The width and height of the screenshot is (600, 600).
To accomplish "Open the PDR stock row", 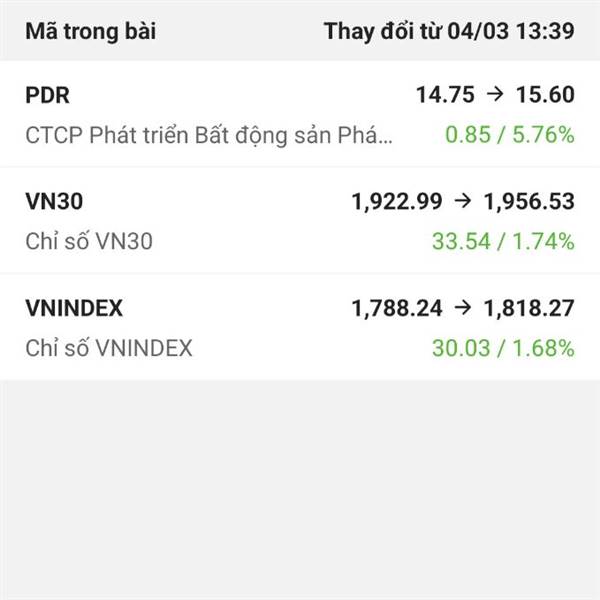I will pos(300,114).
